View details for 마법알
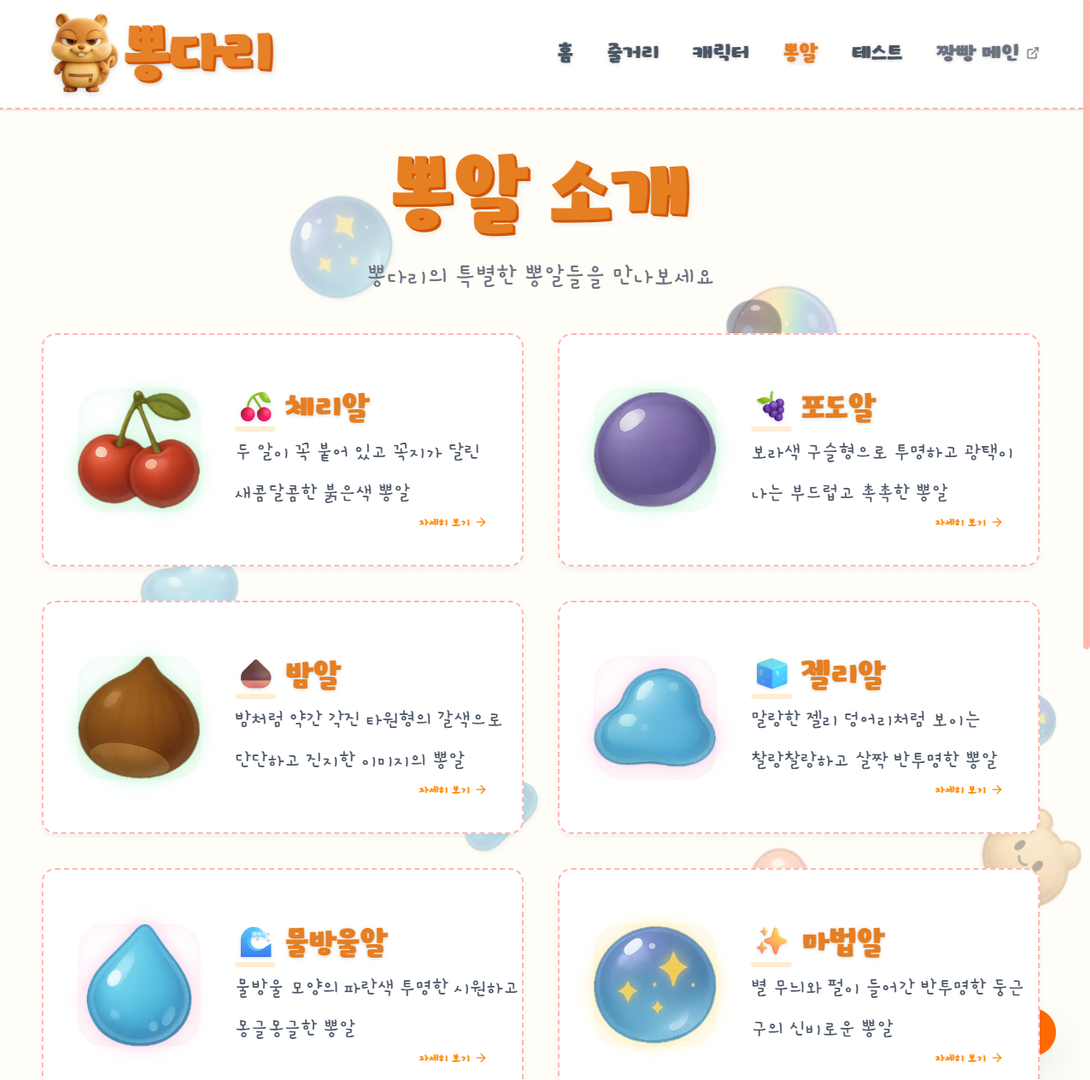Image resolution: width=1090 pixels, height=1080 pixels. click(x=968, y=1058)
